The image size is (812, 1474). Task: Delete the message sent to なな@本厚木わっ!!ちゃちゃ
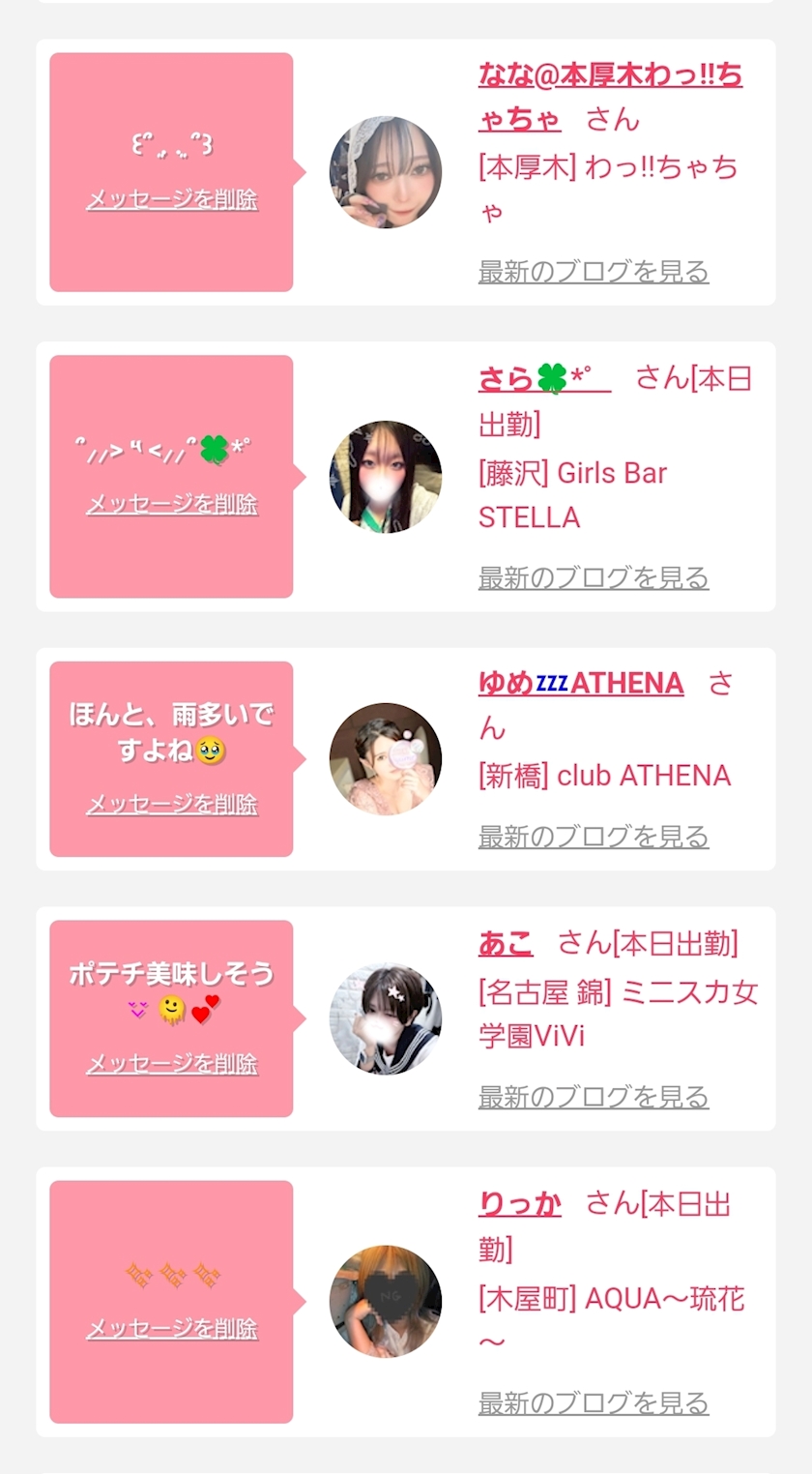tap(172, 200)
